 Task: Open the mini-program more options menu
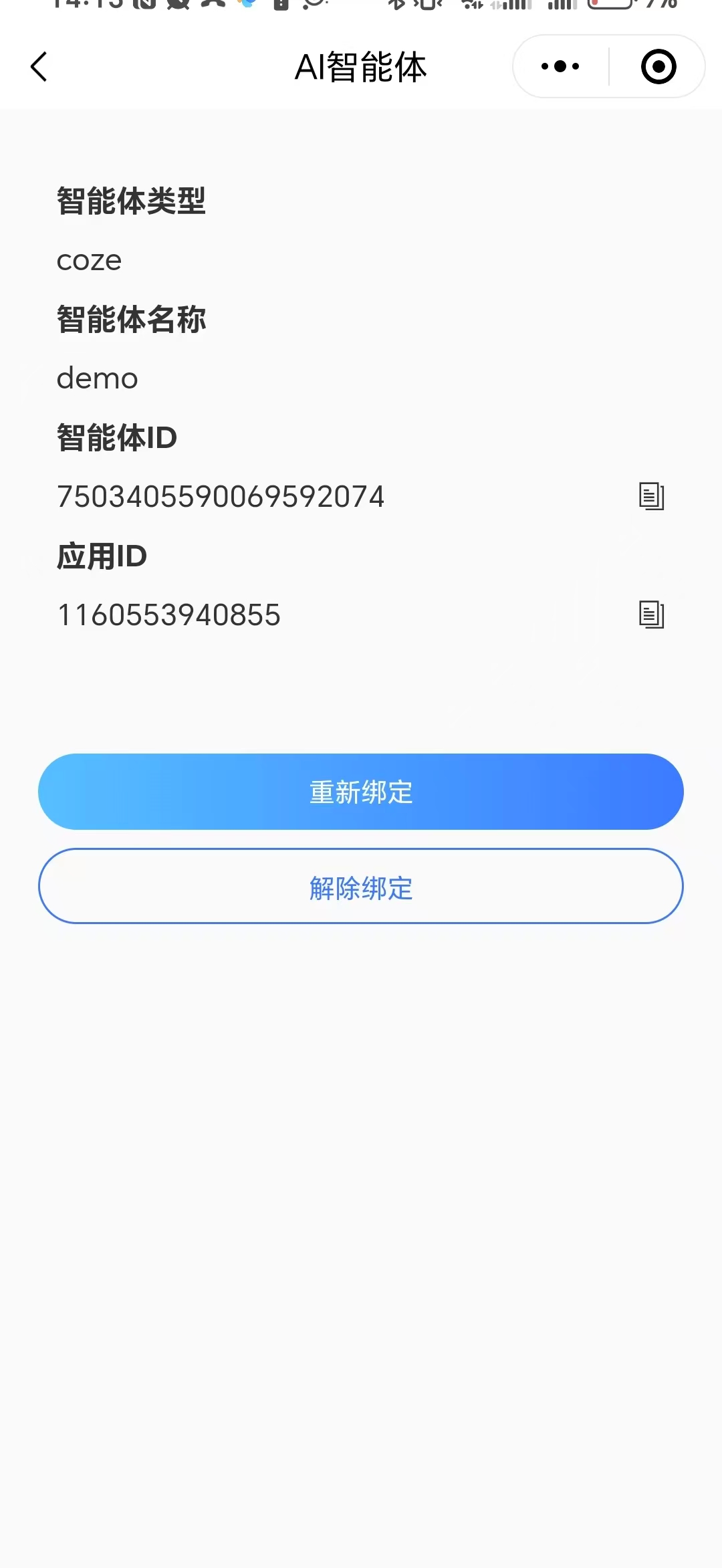pyautogui.click(x=558, y=66)
